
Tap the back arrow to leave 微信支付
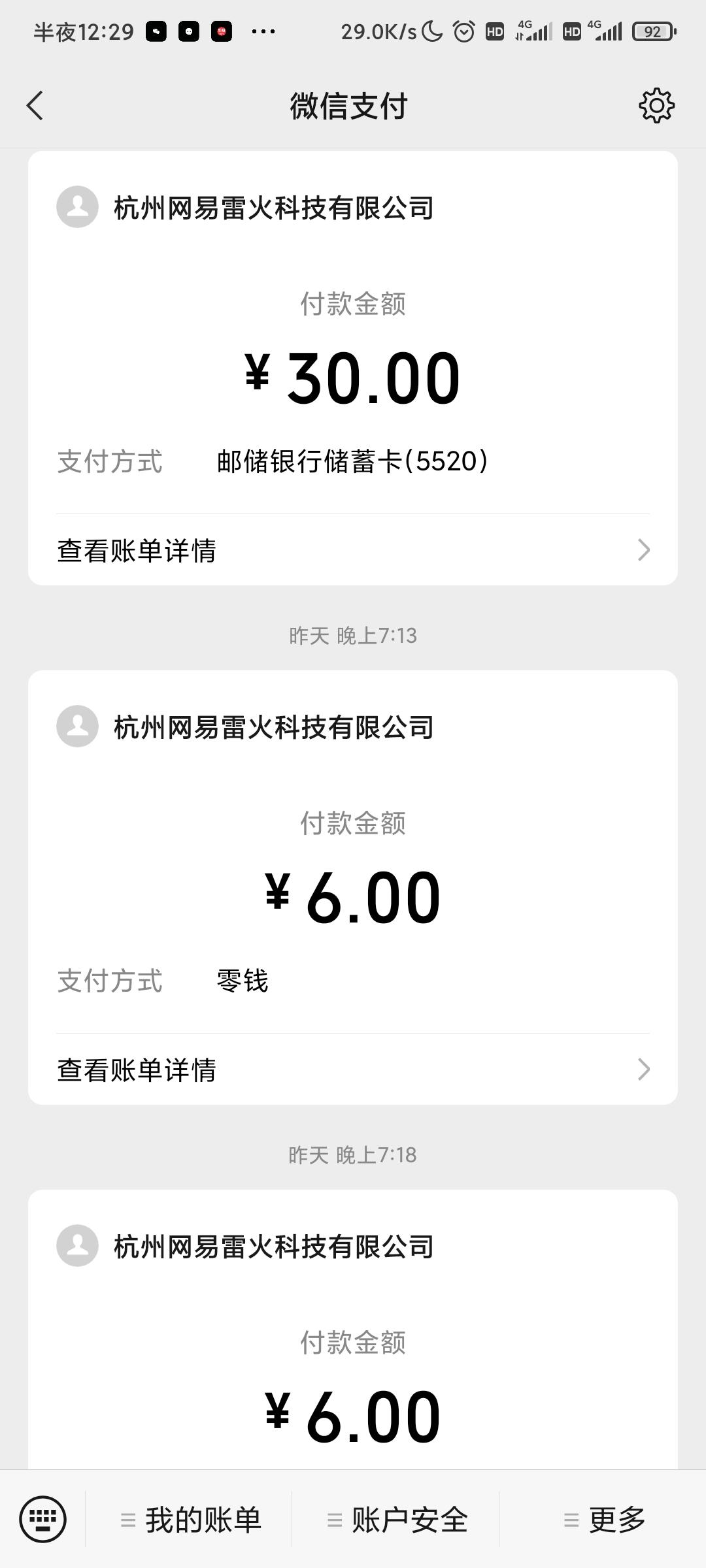[x=36, y=105]
